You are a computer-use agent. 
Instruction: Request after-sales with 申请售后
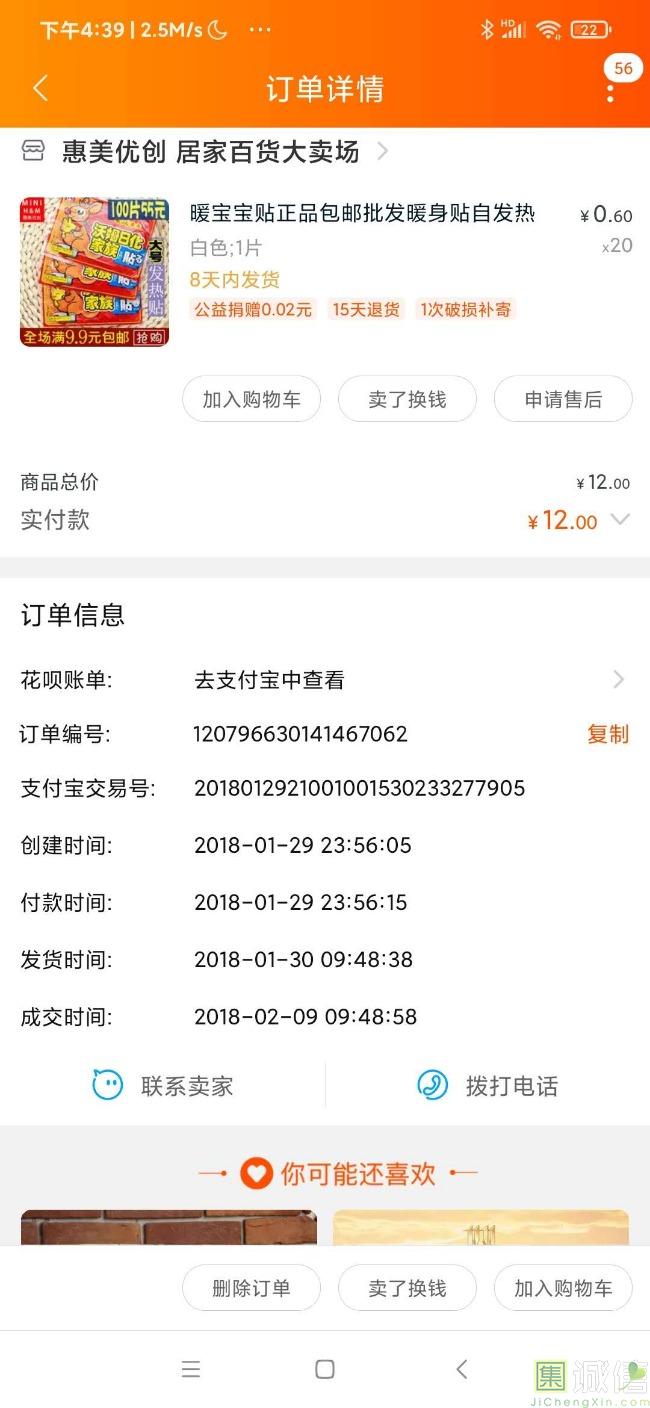tap(563, 400)
